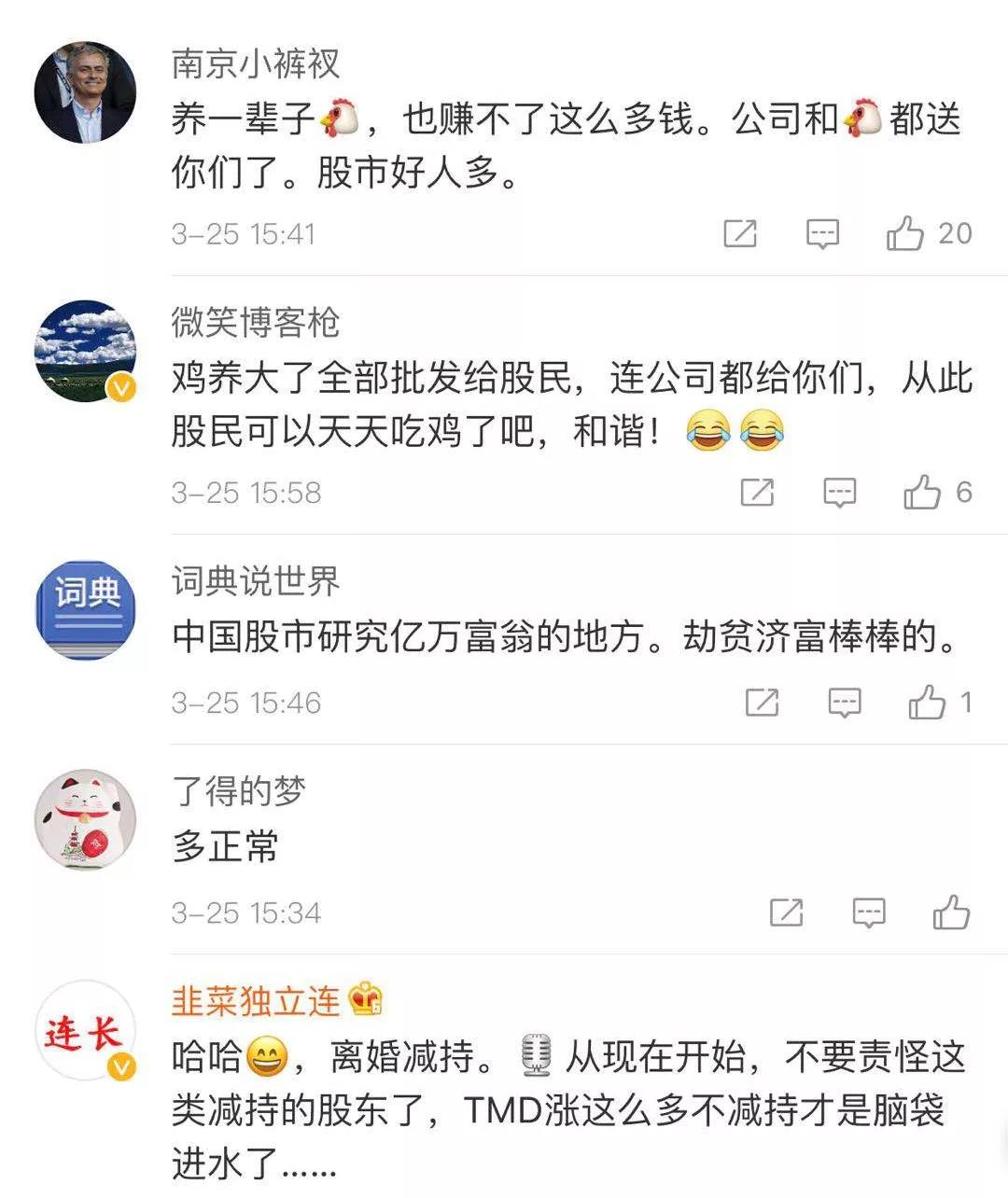Reply to 微笑博客枪's comment
The height and width of the screenshot is (1198, 1008).
pyautogui.click(x=839, y=492)
